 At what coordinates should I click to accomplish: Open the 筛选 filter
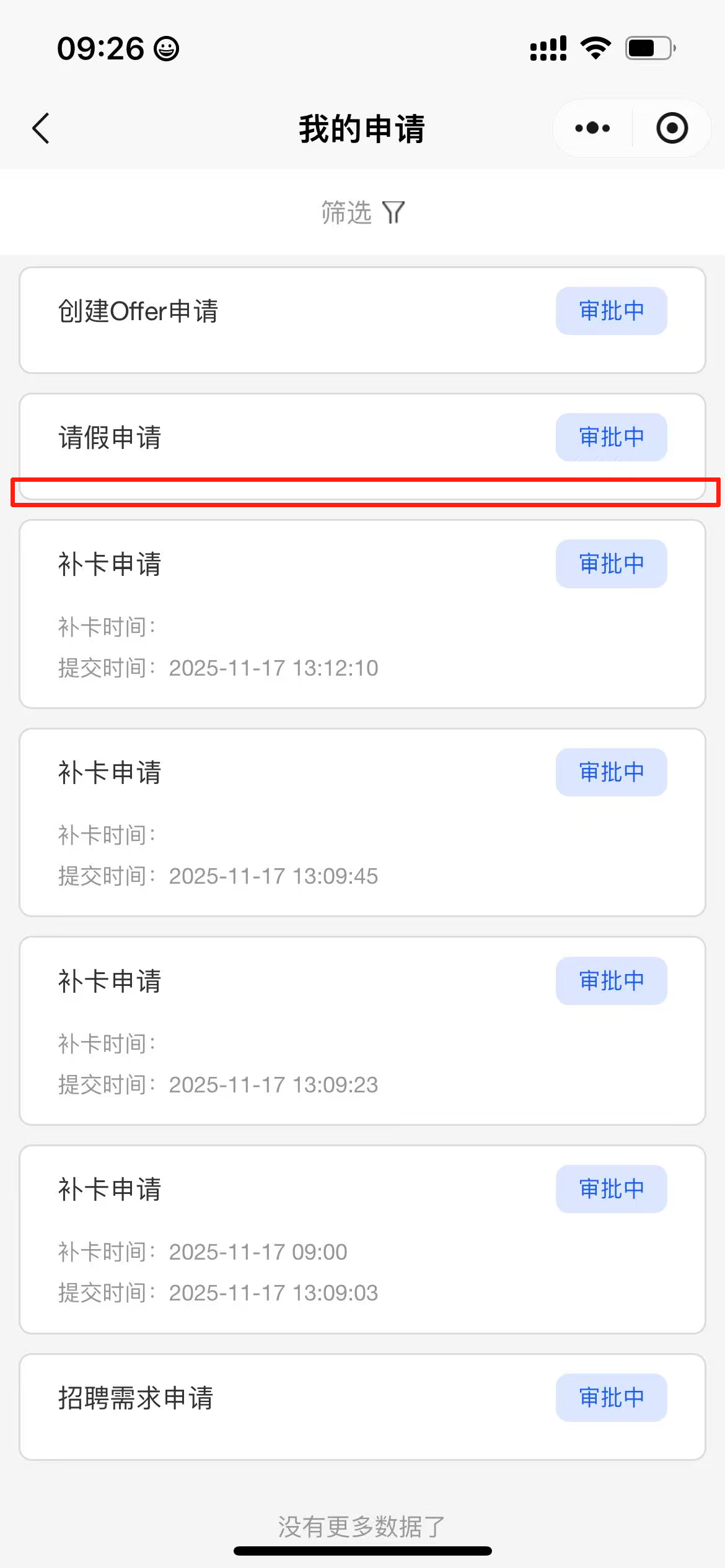point(362,212)
